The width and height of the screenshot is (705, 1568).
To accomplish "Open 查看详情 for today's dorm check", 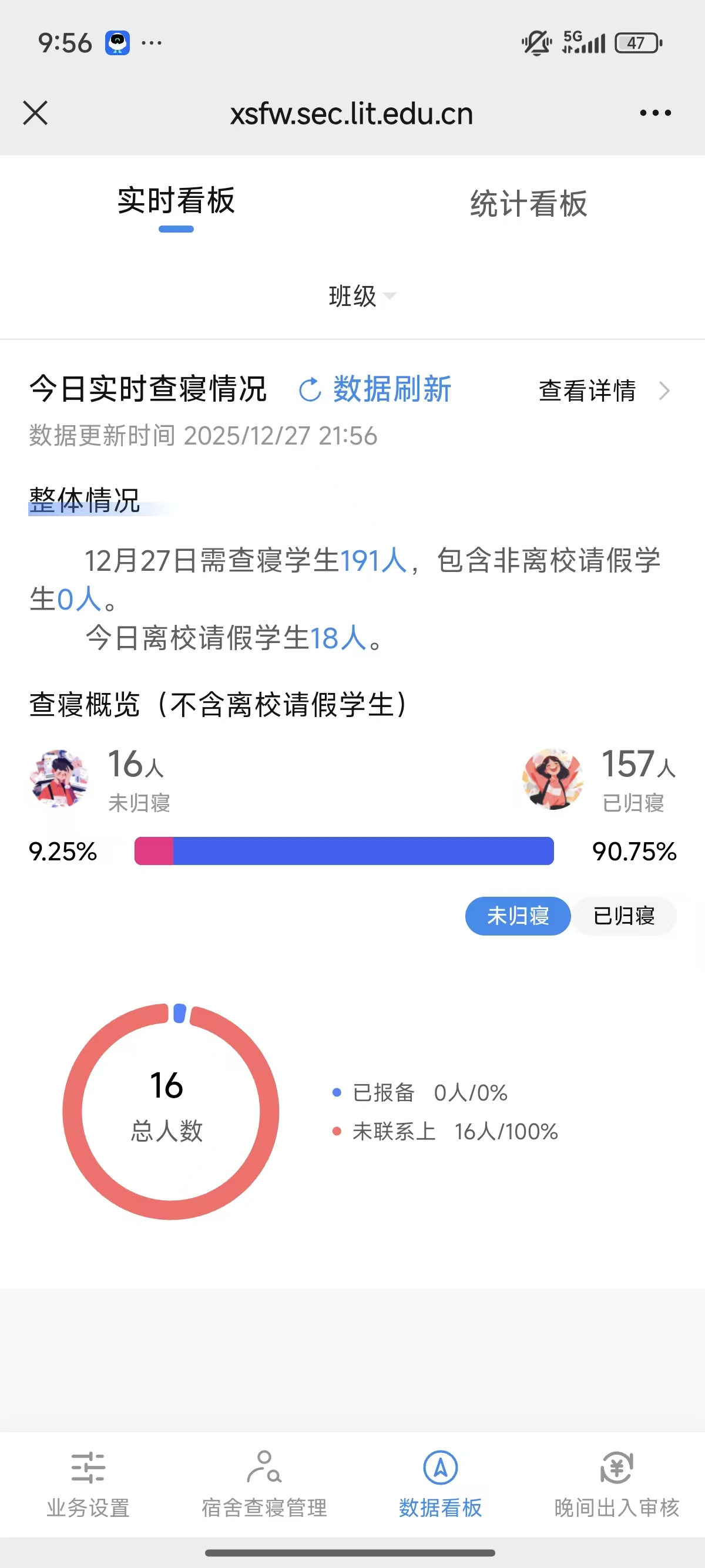I will pos(603,391).
